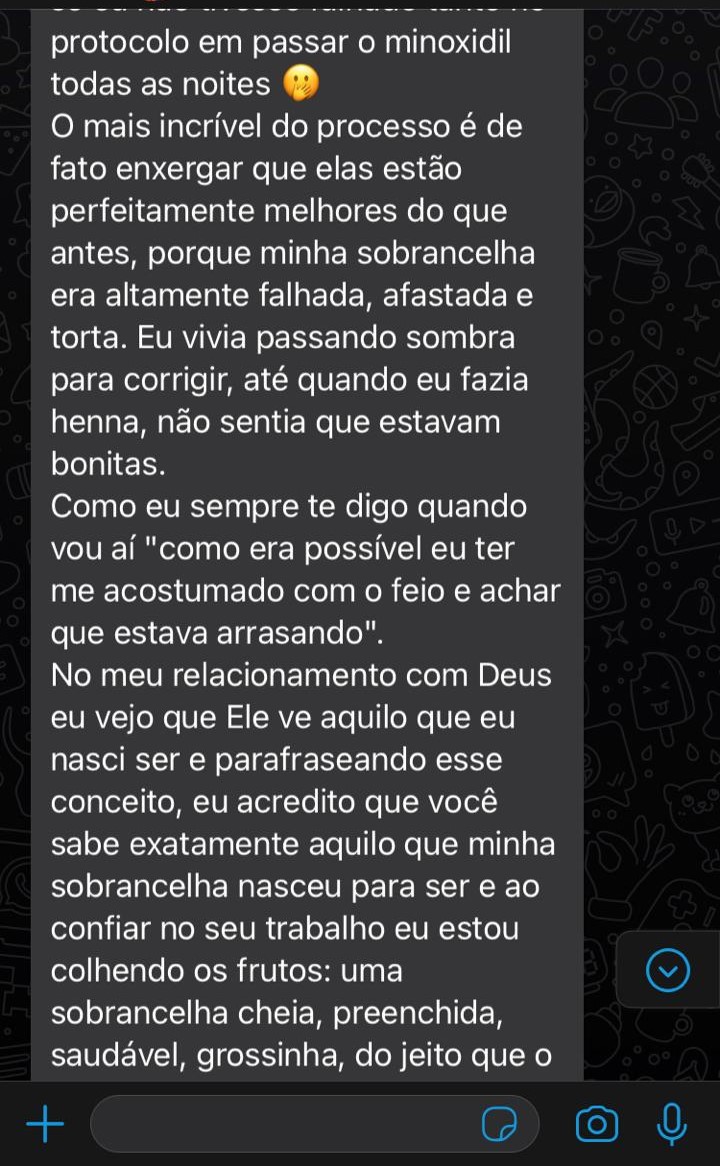Open the sticker picker

click(499, 1125)
